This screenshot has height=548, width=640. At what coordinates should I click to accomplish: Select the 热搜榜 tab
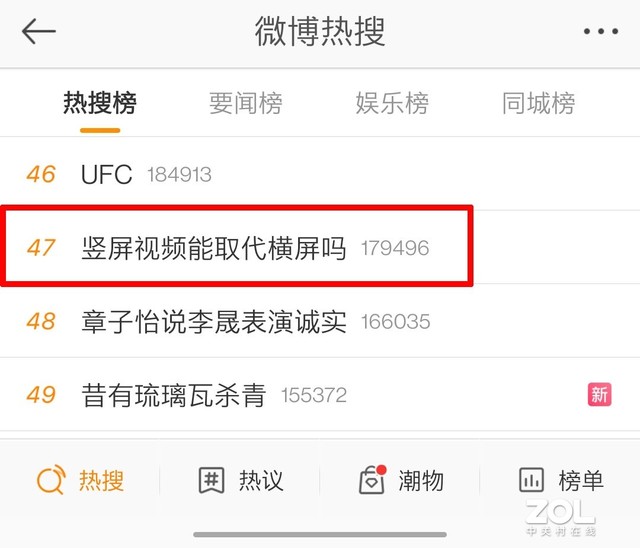pos(100,103)
